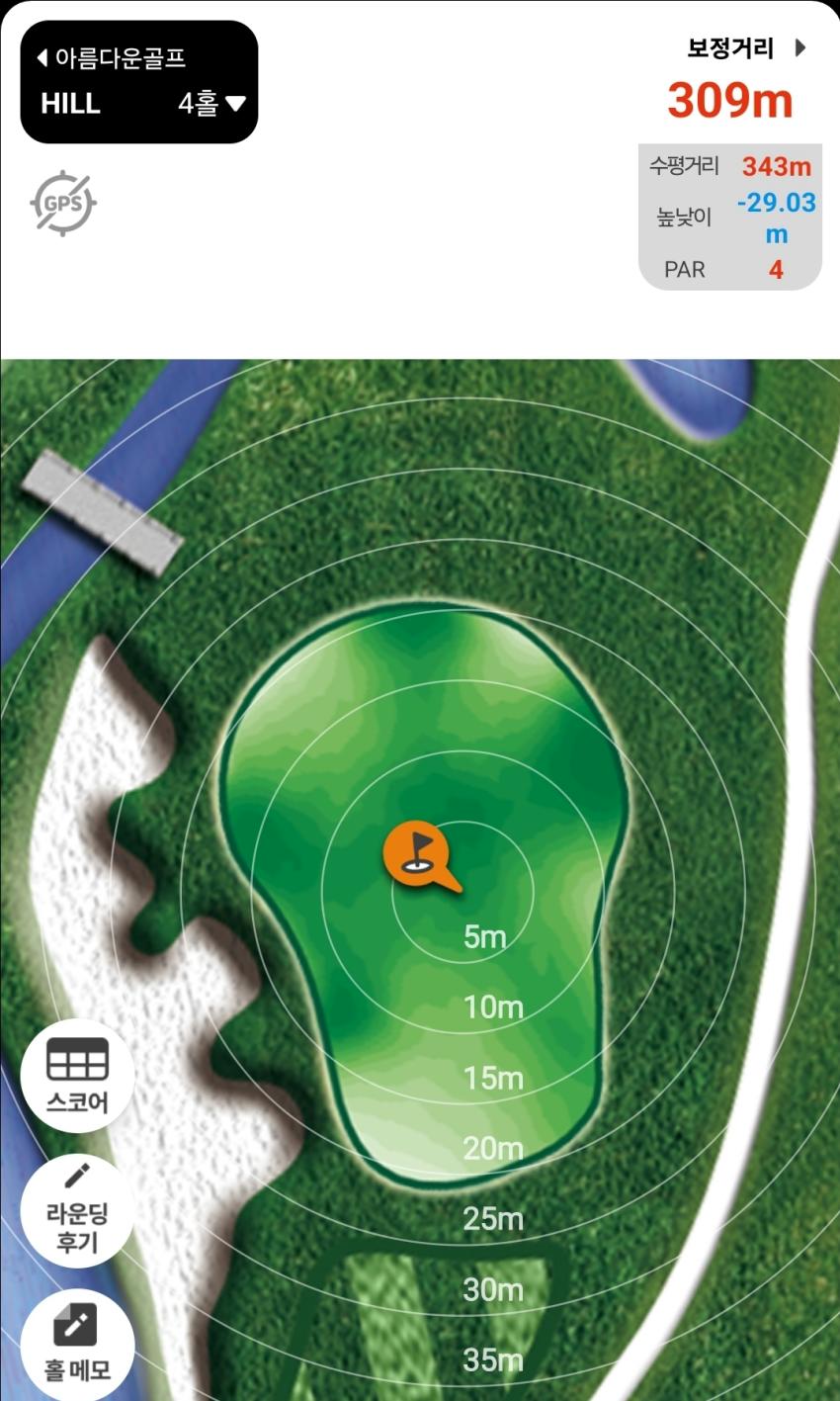Open the 4홀 hole selector dropdown
Screen dimensions: 840x1401
211,103
